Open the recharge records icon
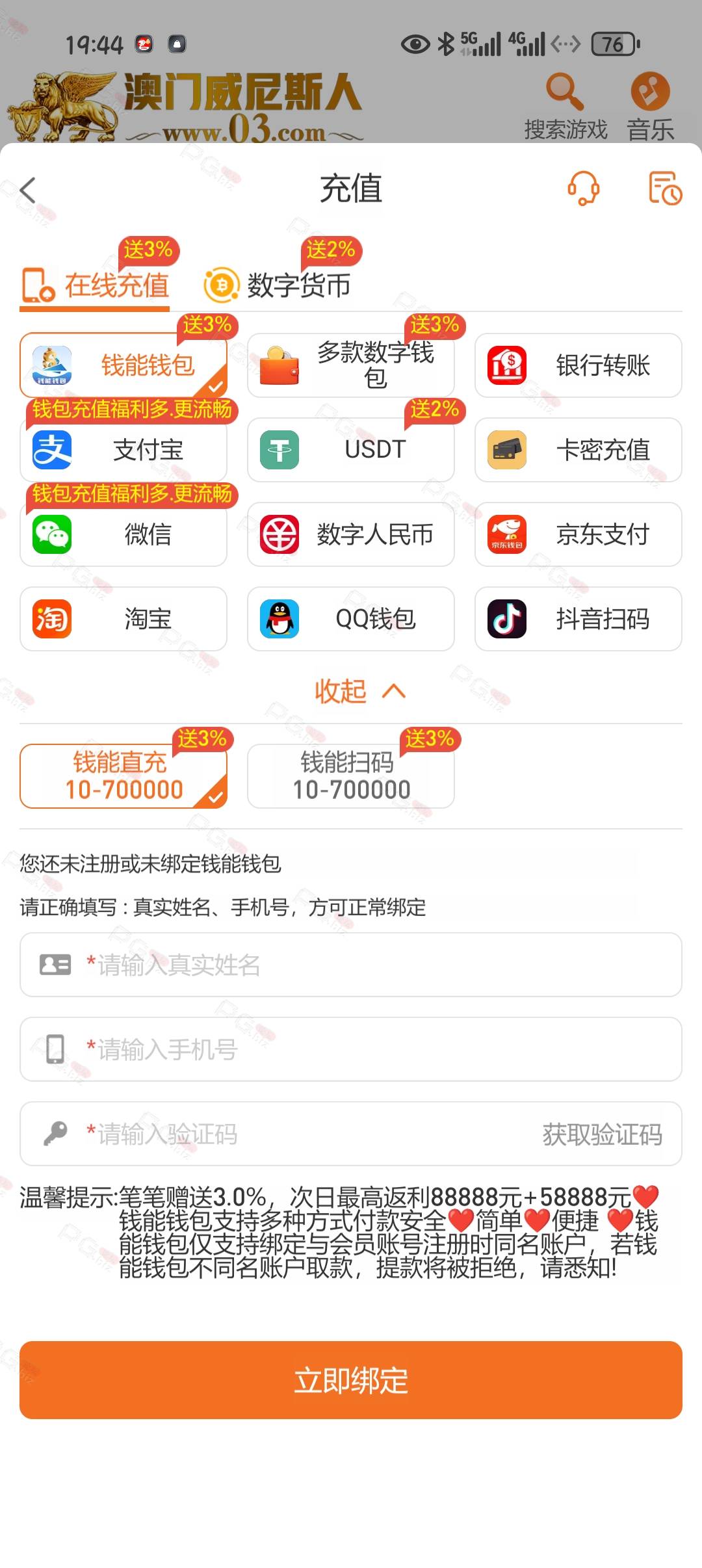 (x=665, y=189)
